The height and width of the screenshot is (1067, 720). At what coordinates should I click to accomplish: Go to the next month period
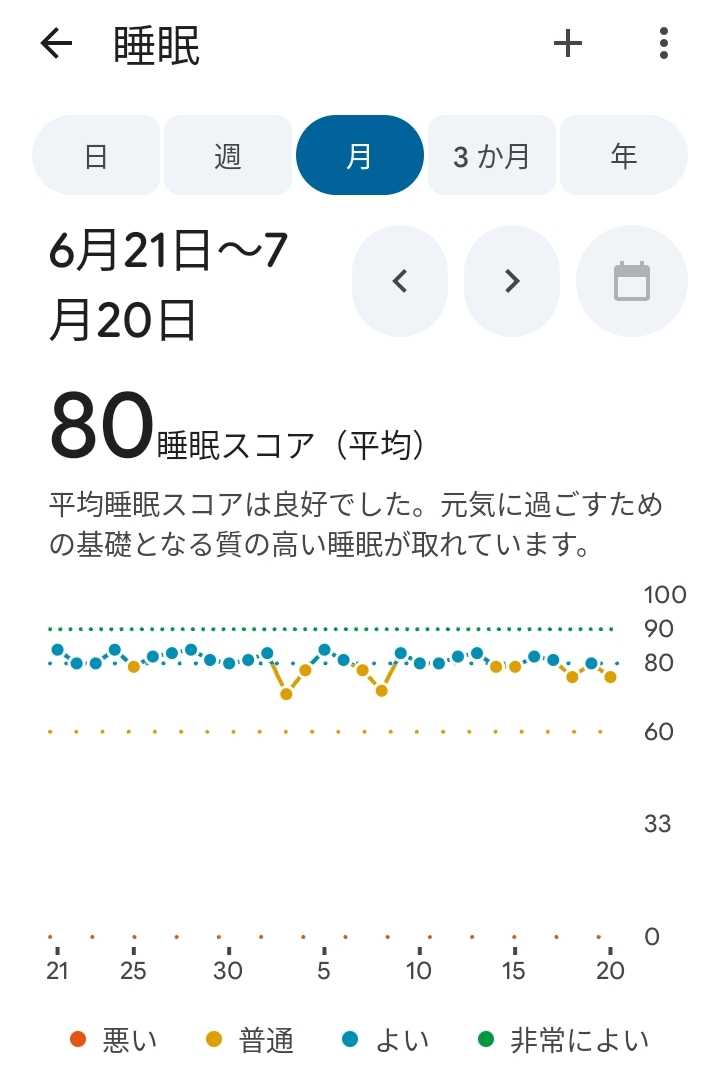512,281
